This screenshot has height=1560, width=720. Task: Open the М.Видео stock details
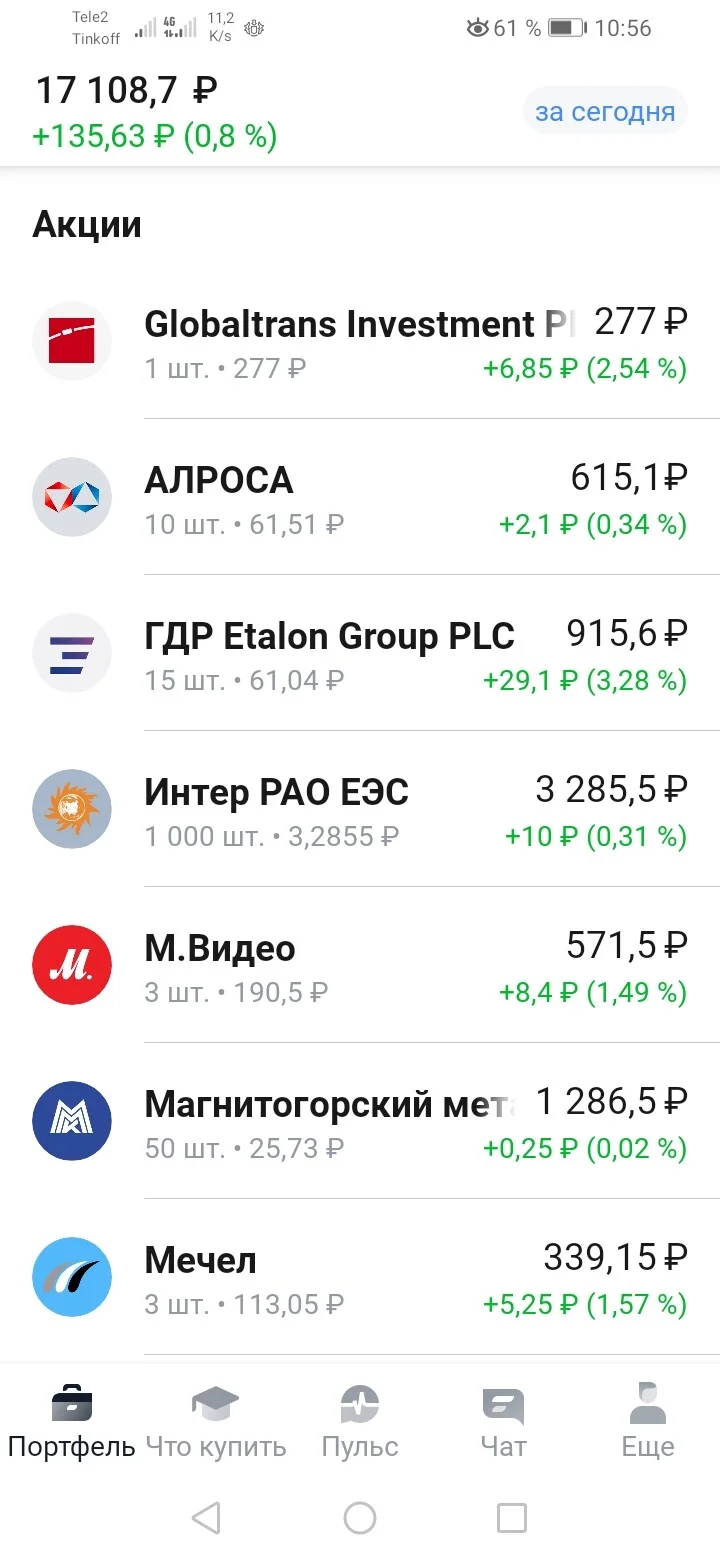click(360, 965)
